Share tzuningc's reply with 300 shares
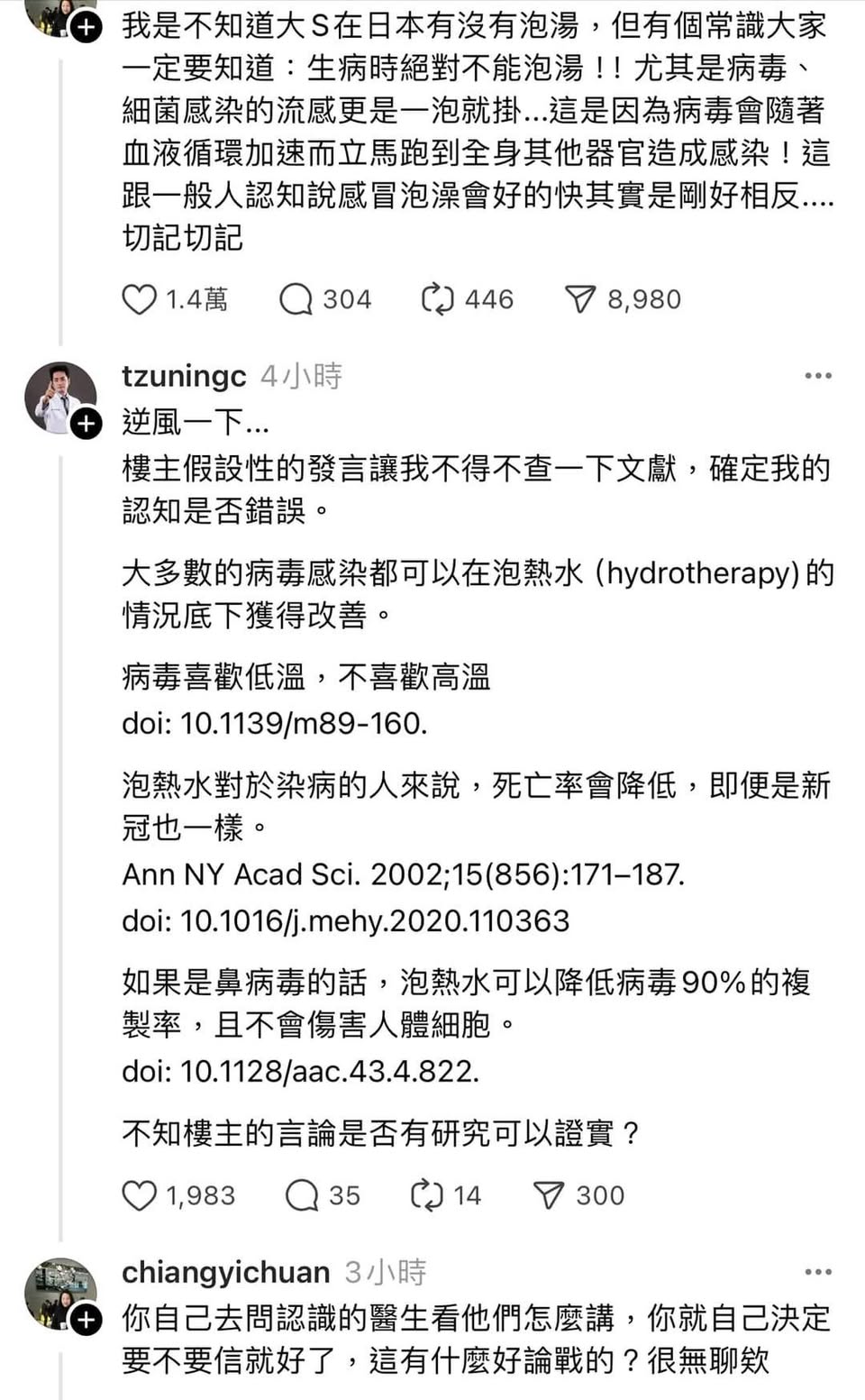Viewport: 865px width, 1400px height. tap(549, 1195)
